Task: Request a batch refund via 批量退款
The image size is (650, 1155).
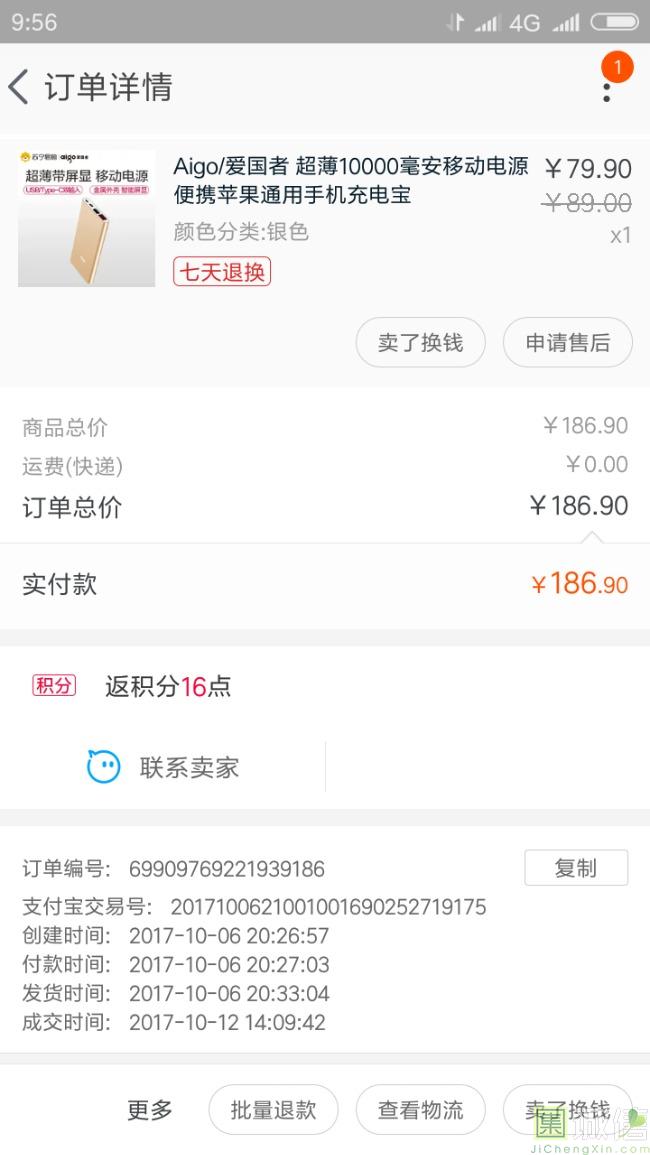Action: (273, 1109)
